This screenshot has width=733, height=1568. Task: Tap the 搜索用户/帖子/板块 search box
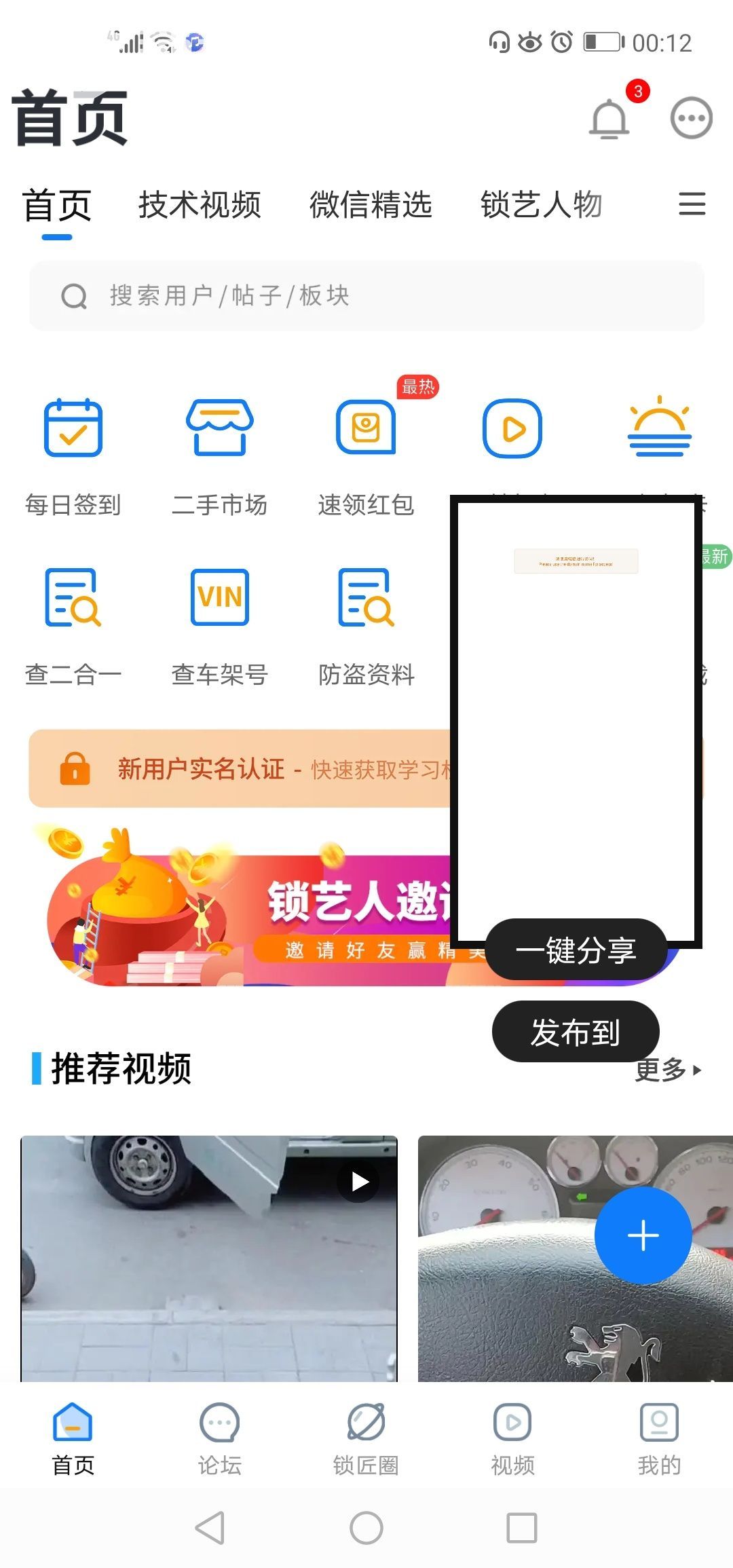(x=366, y=296)
